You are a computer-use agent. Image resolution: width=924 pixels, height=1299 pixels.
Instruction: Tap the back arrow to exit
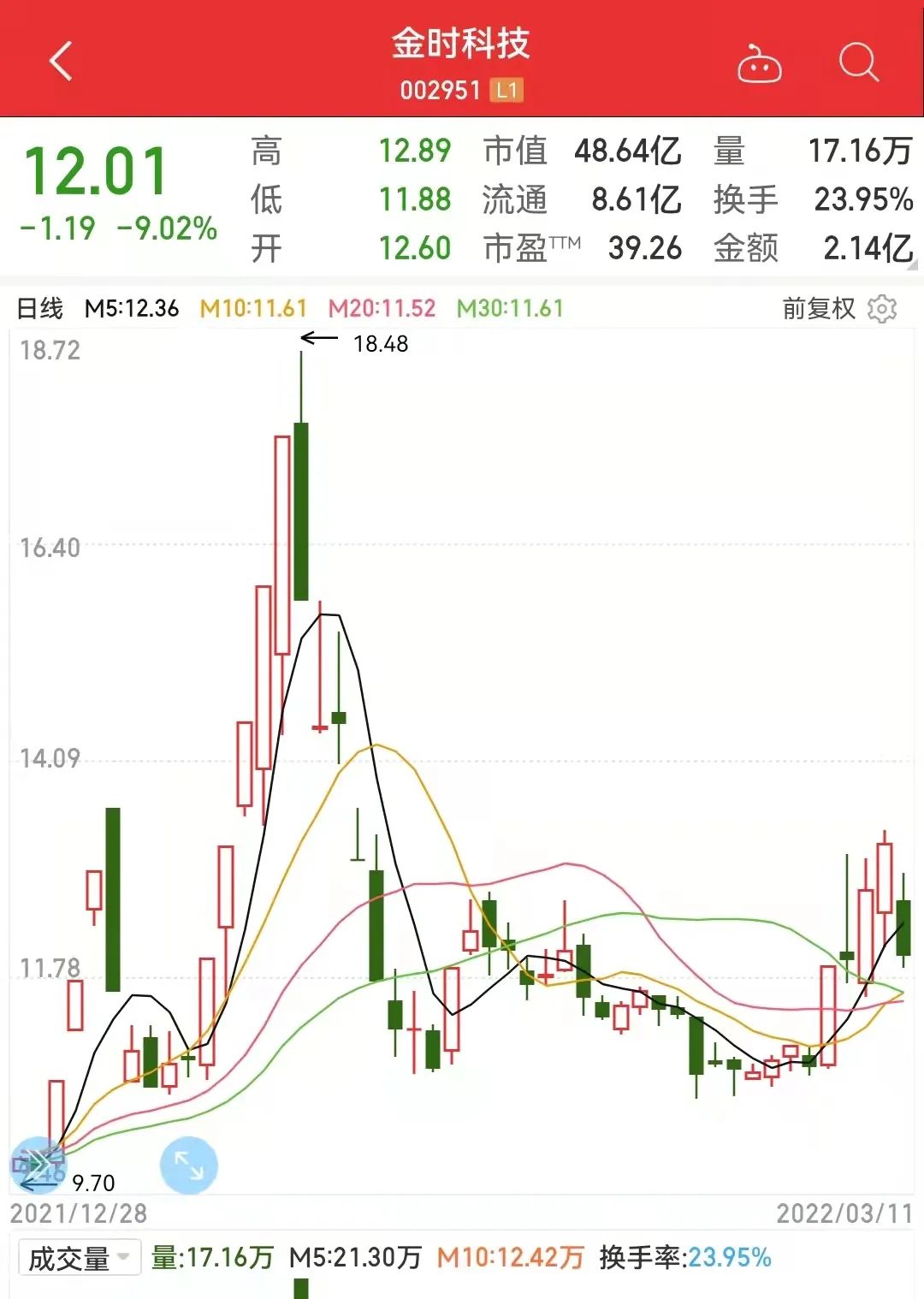coord(60,62)
